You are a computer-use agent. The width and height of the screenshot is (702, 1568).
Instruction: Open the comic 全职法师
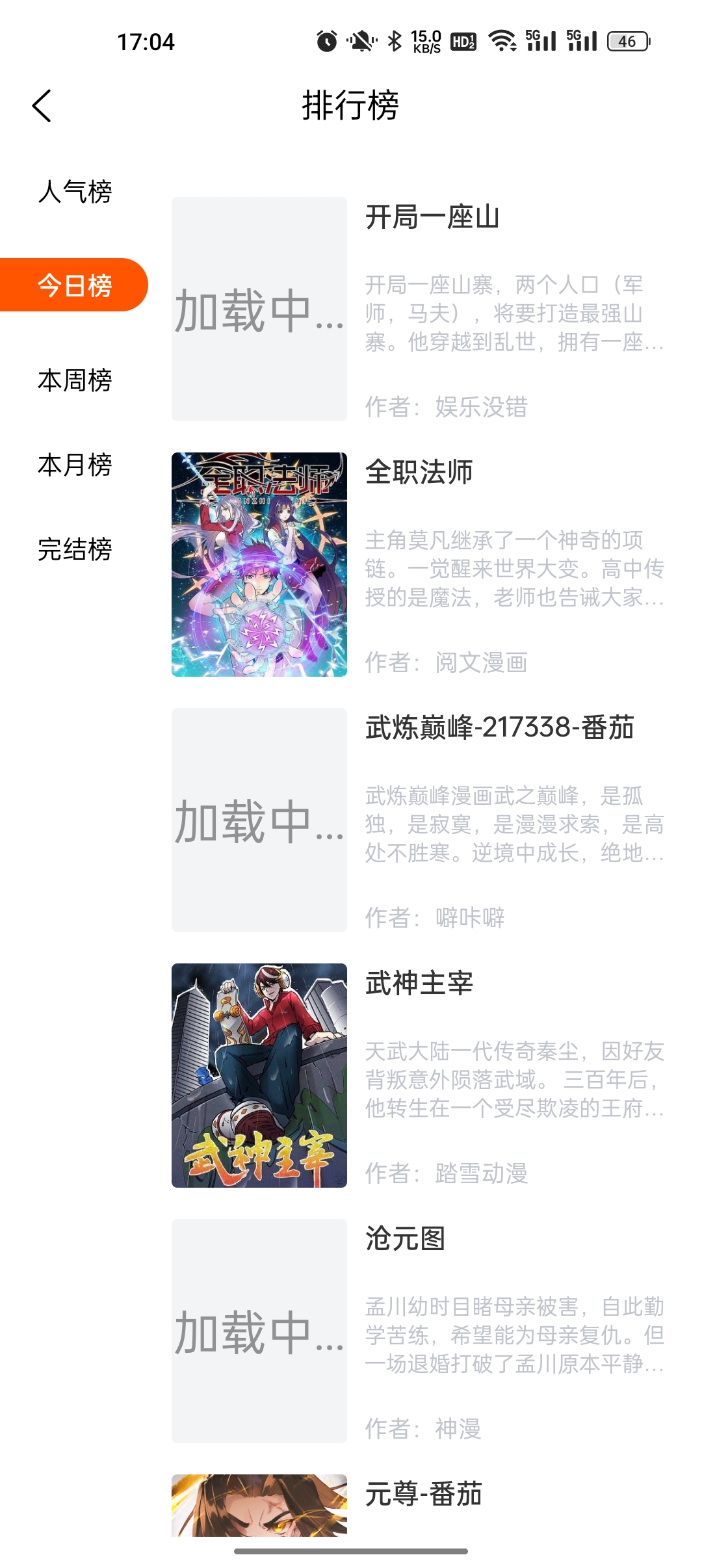click(419, 473)
